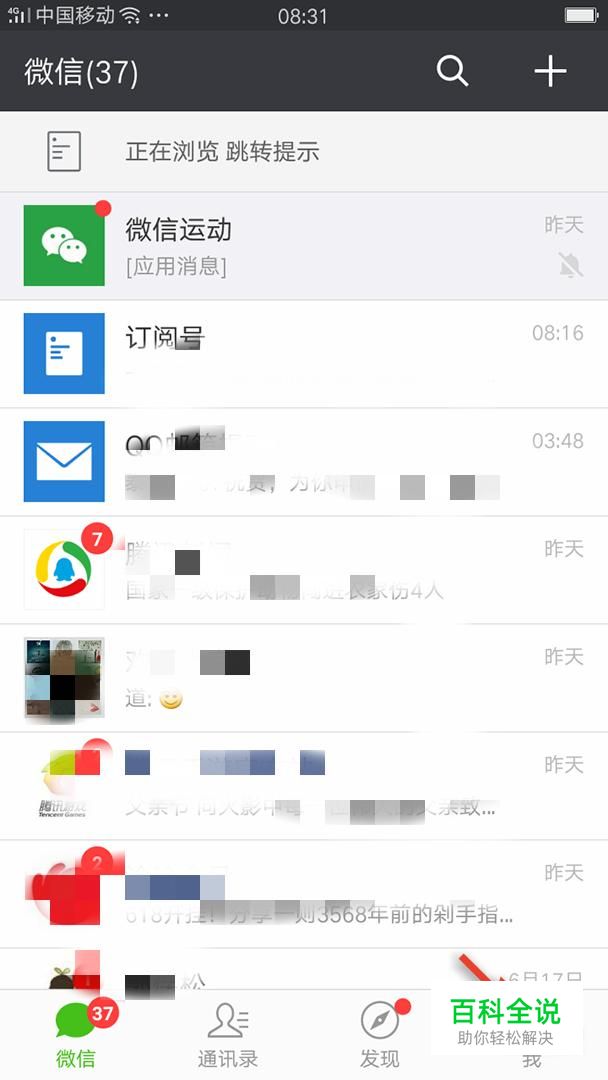
Task: Open the 微信运动 conversation
Action: 304,246
